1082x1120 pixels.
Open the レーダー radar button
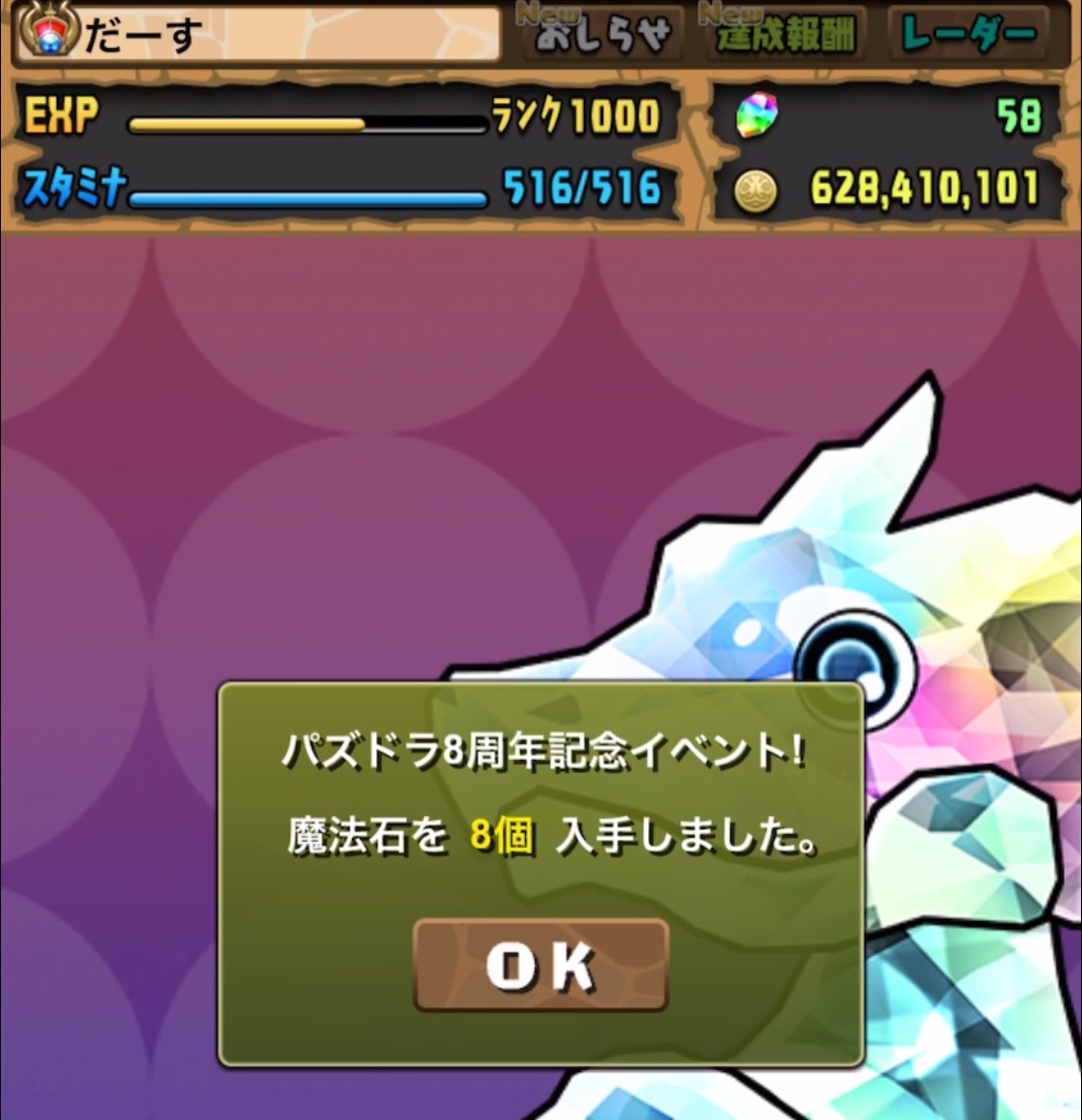pos(969,34)
